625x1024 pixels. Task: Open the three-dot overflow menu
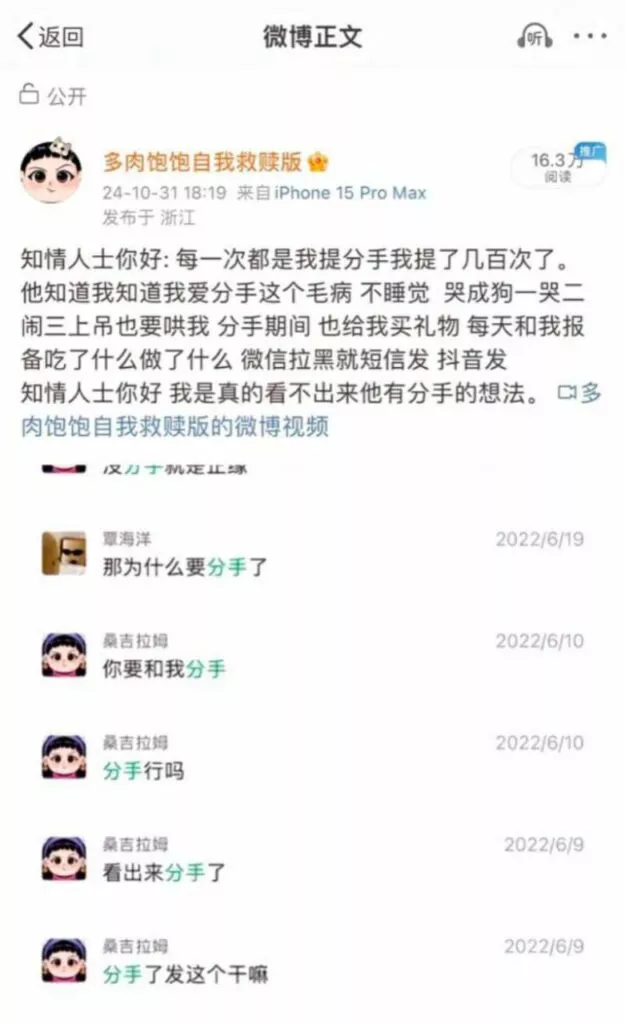589,37
